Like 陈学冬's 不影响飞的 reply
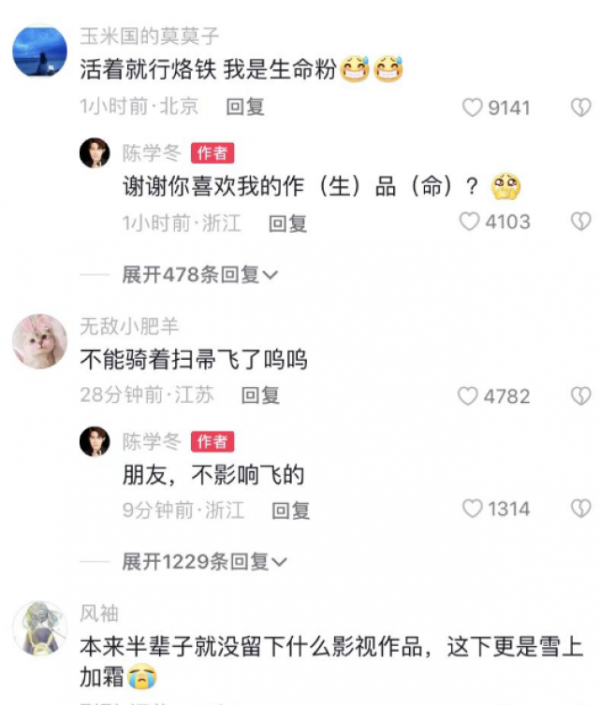Viewport: 600px width, 705px height. tap(472, 510)
